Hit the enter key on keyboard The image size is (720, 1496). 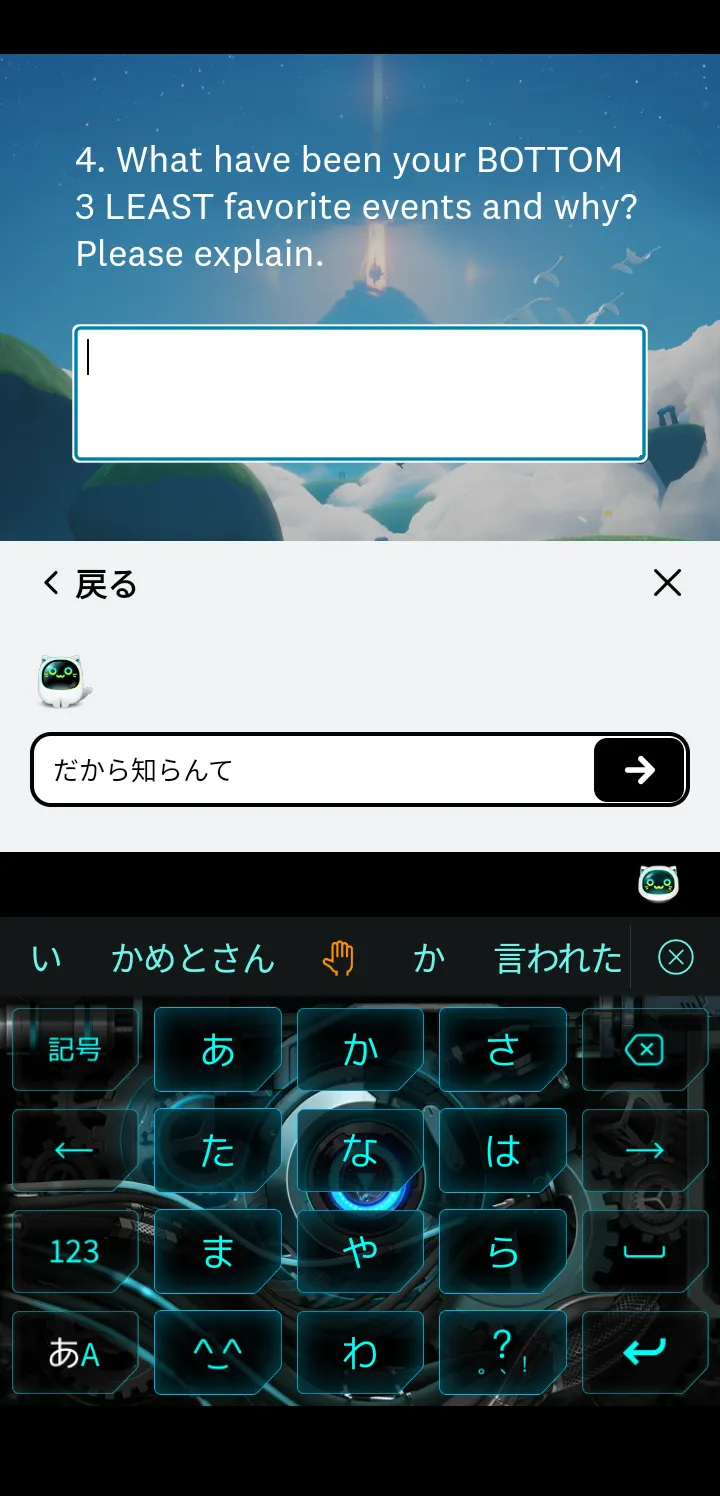[x=644, y=1352]
